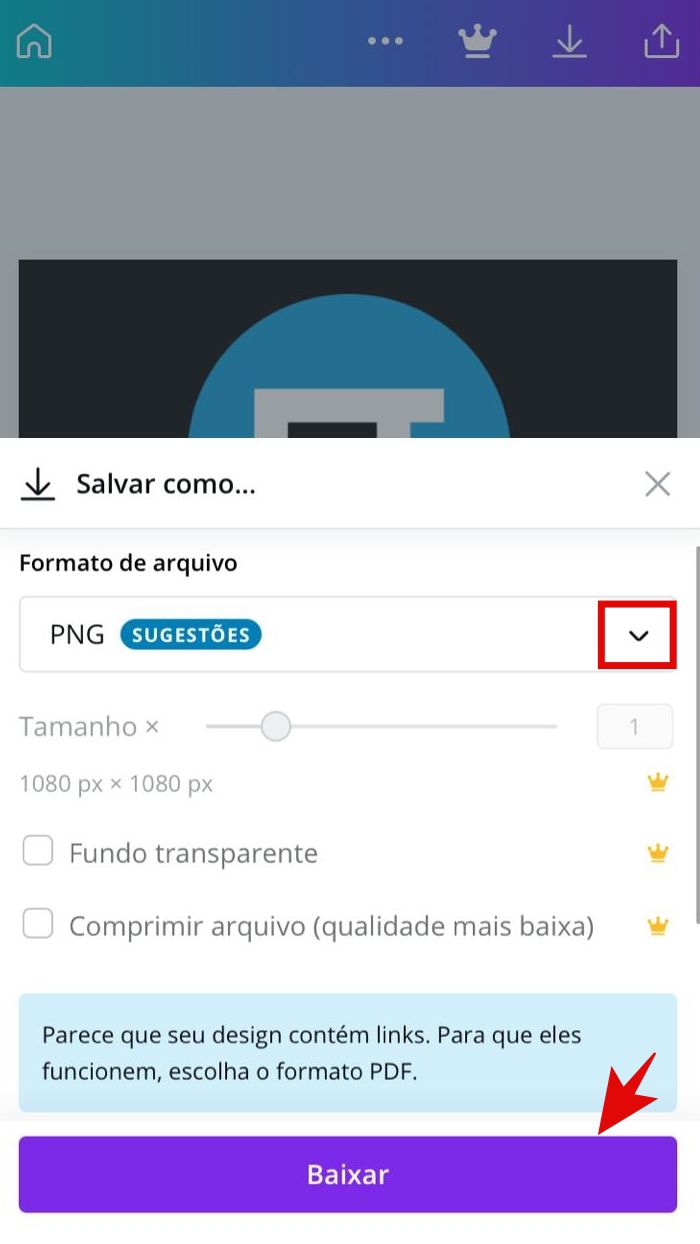Image resolution: width=700 pixels, height=1244 pixels.
Task: Open the share icon in top bar
Action: coord(661,41)
